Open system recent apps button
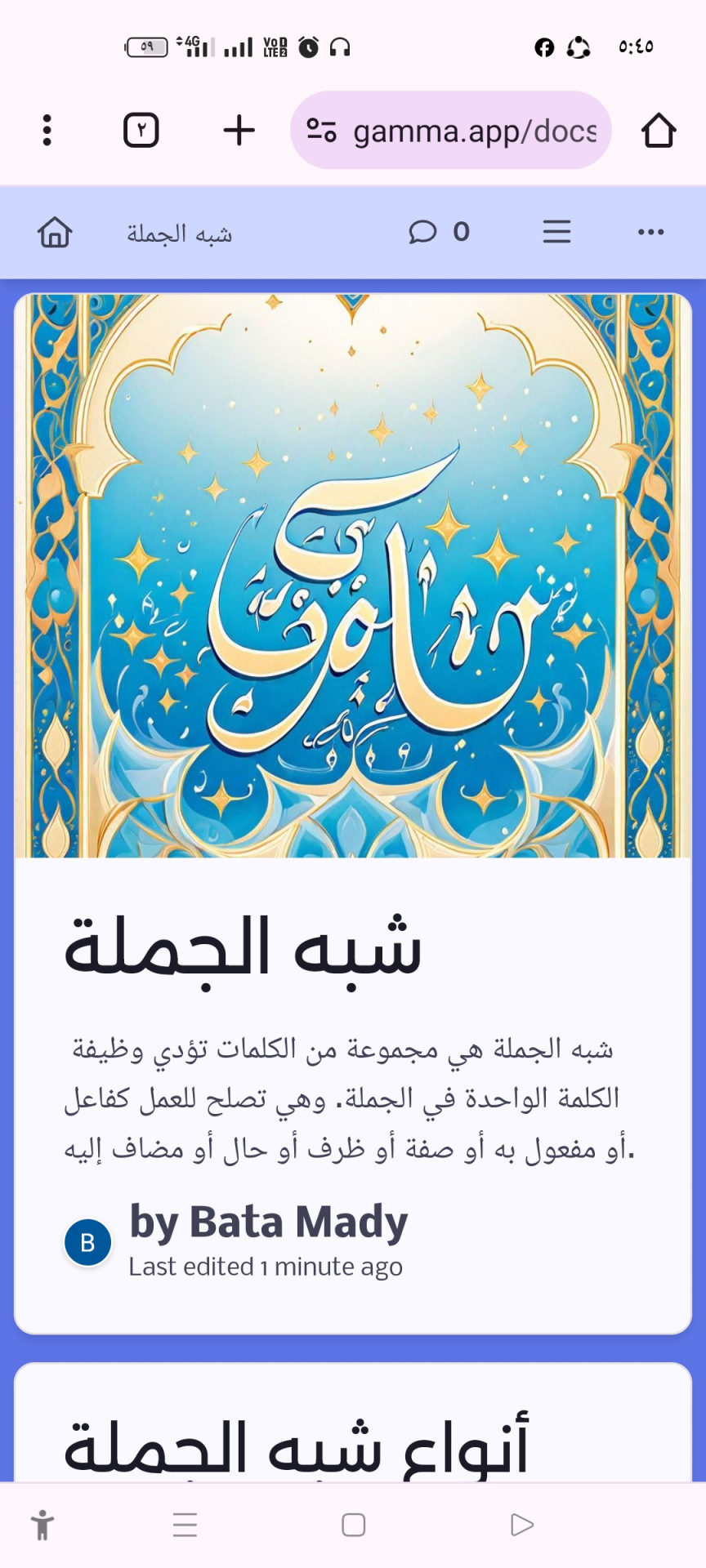Viewport: 706px width, 1568px height. click(x=185, y=1525)
